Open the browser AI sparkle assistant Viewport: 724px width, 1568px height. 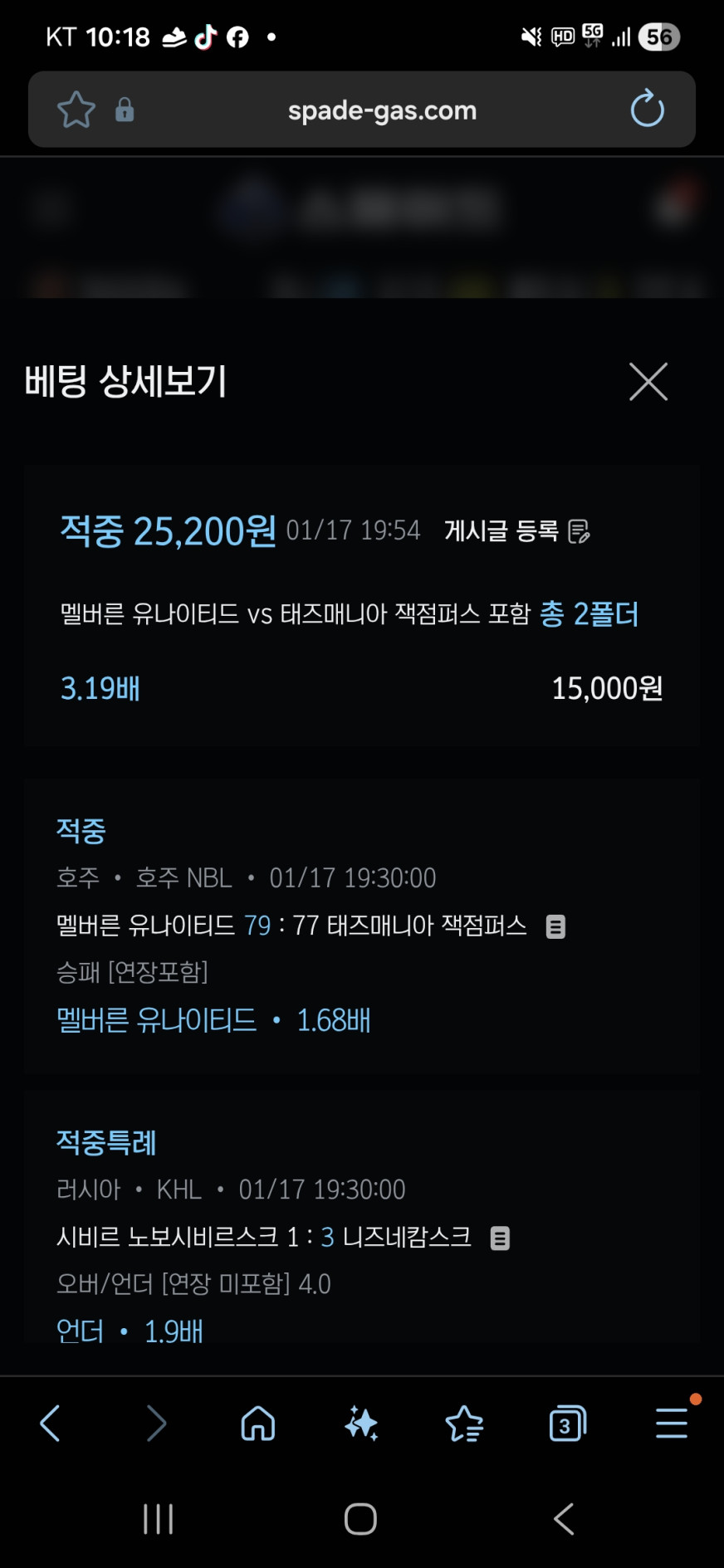click(361, 1424)
